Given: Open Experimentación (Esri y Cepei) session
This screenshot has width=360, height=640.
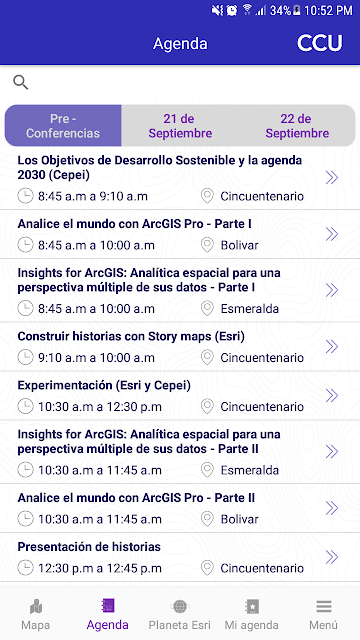Looking at the screenshot, I should click(180, 396).
